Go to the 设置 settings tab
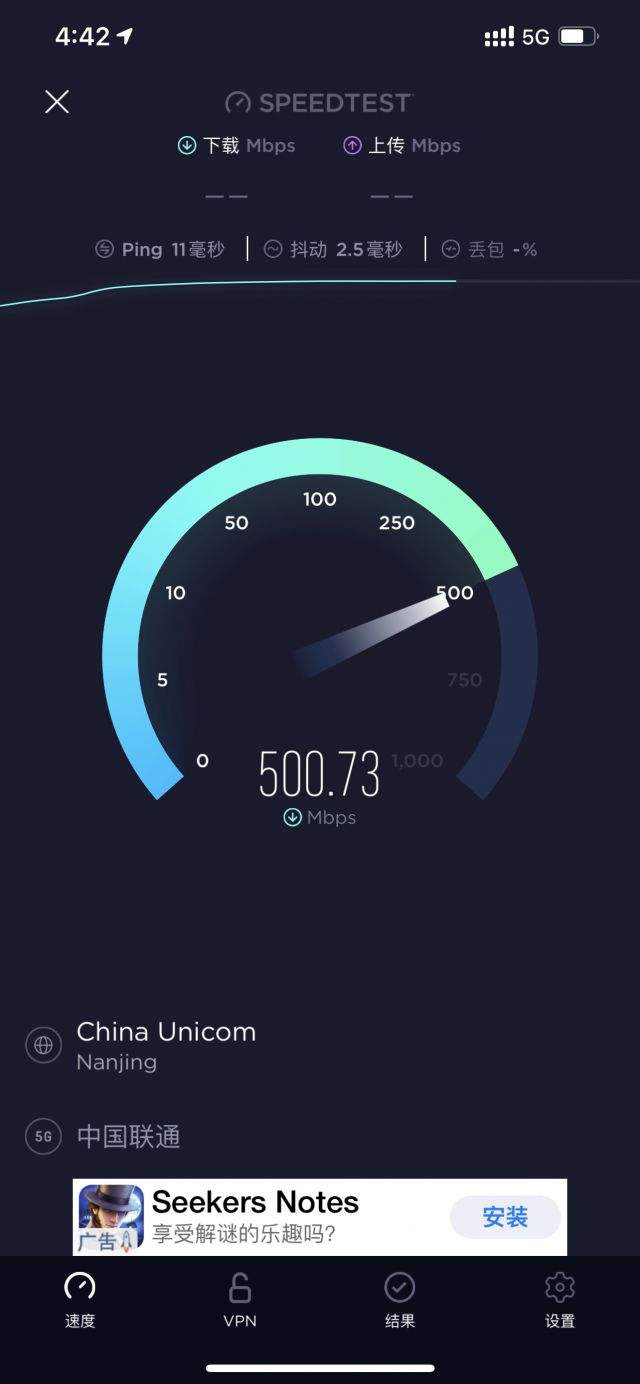Viewport: 640px width, 1384px height. (559, 1299)
